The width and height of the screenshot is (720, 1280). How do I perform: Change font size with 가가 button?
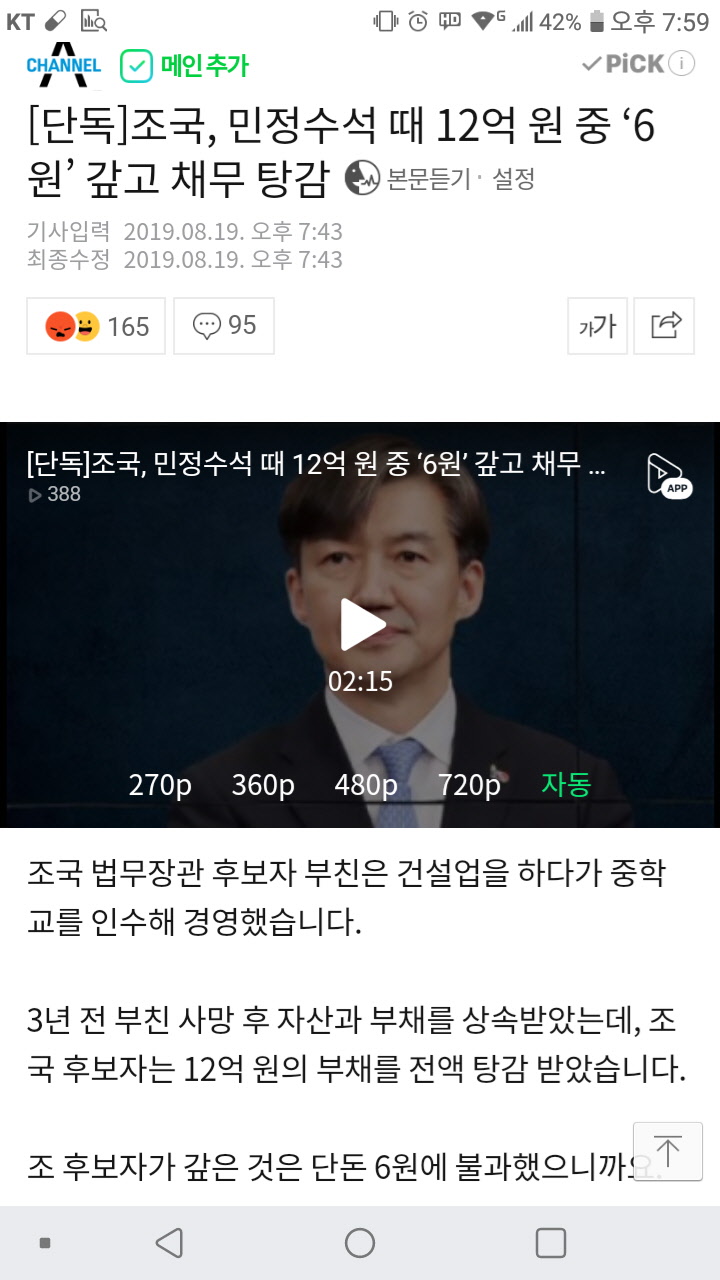coord(597,326)
